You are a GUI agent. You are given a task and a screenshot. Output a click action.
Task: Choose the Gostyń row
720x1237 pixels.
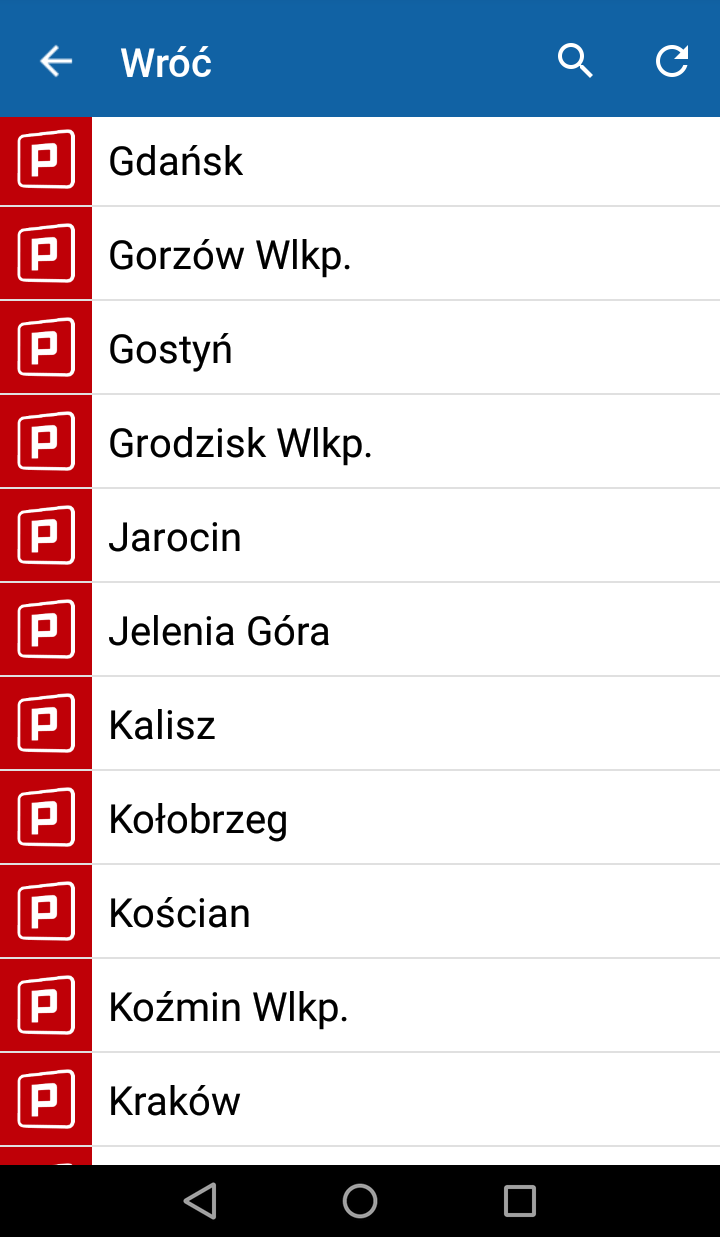coord(360,348)
